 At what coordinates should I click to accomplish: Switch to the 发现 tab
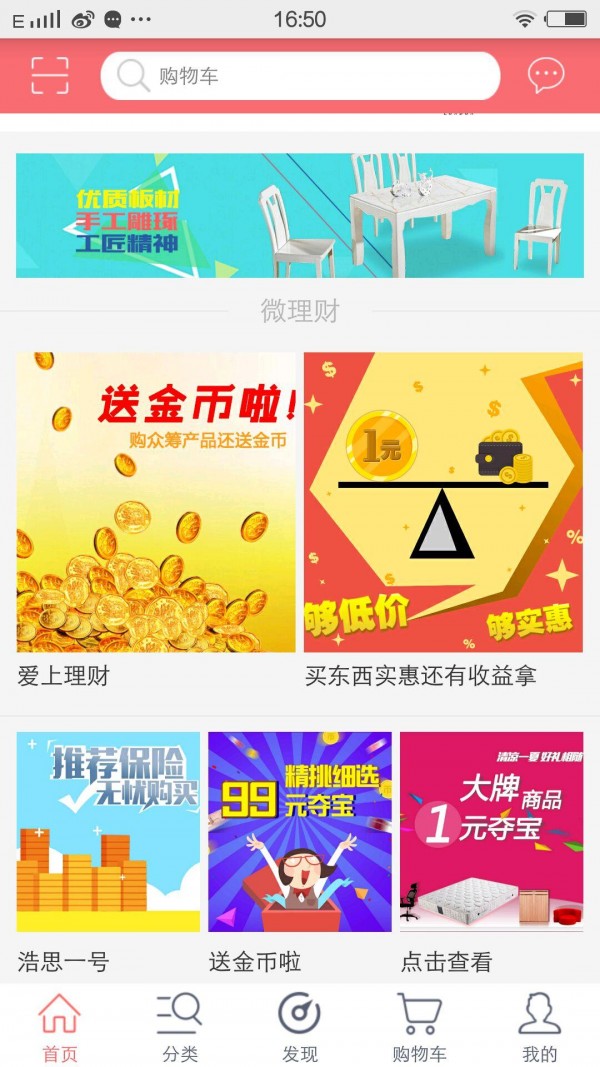pyautogui.click(x=299, y=1027)
